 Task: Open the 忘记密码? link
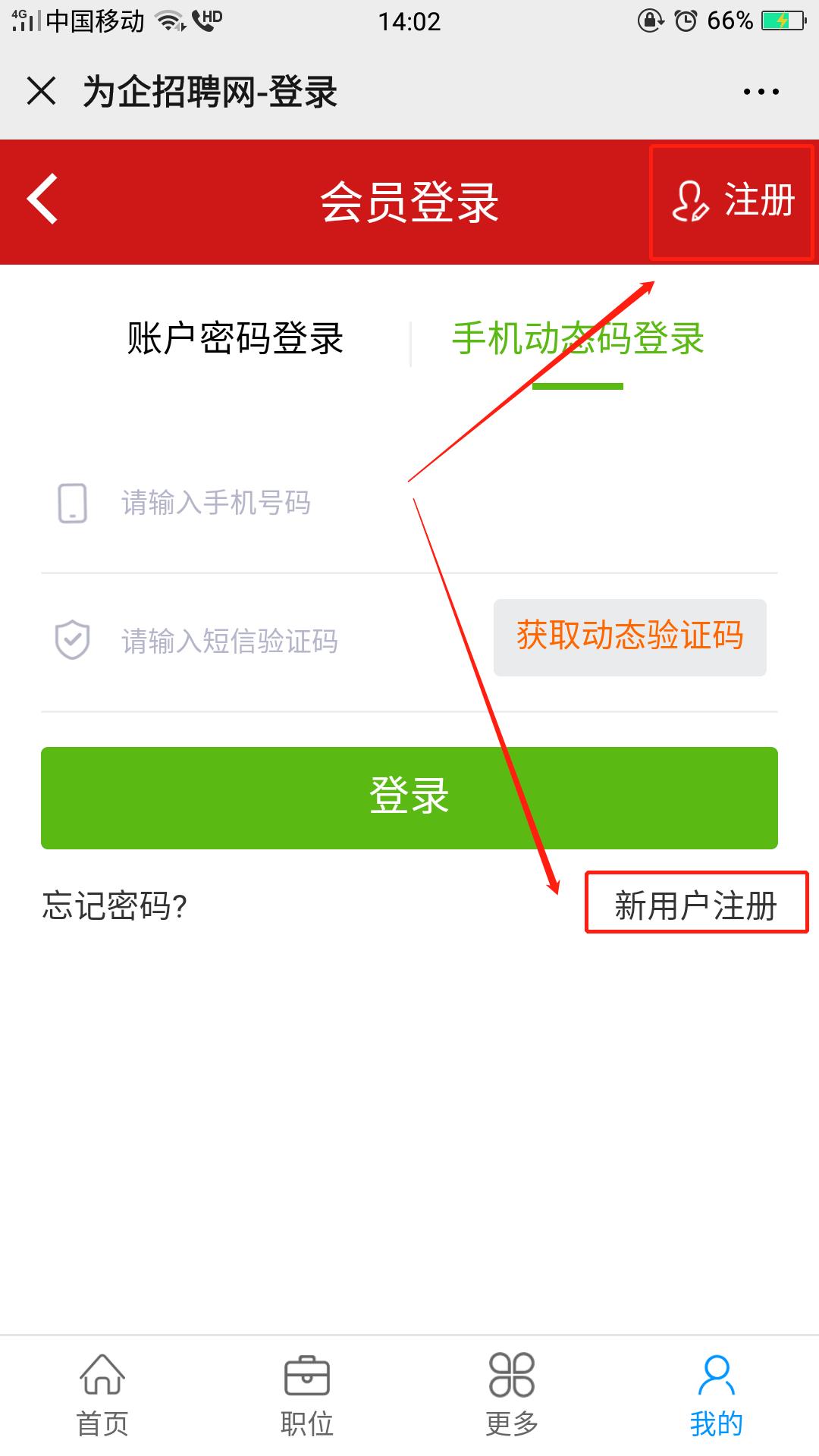coord(115,905)
